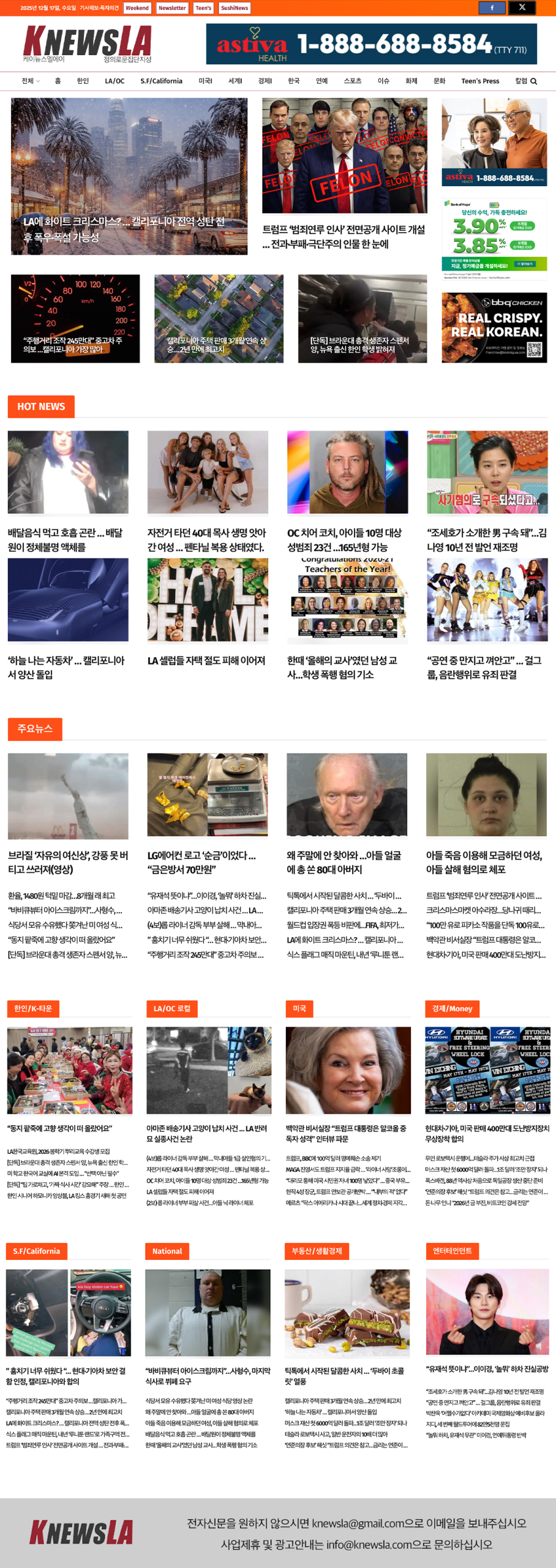The height and width of the screenshot is (1568, 556).
Task: Go to the S.F/California section
Action: pos(161,81)
